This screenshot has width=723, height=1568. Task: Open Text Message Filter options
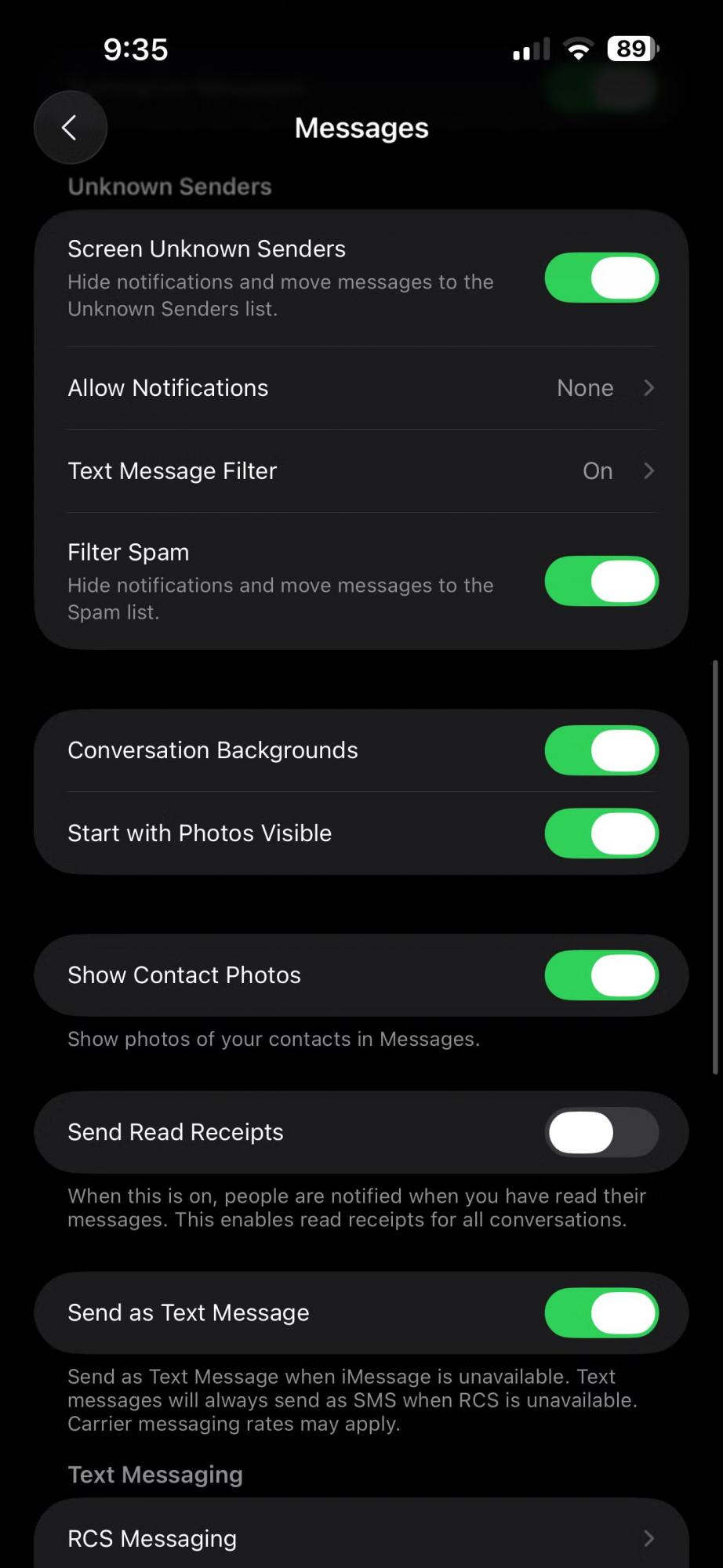coord(361,471)
